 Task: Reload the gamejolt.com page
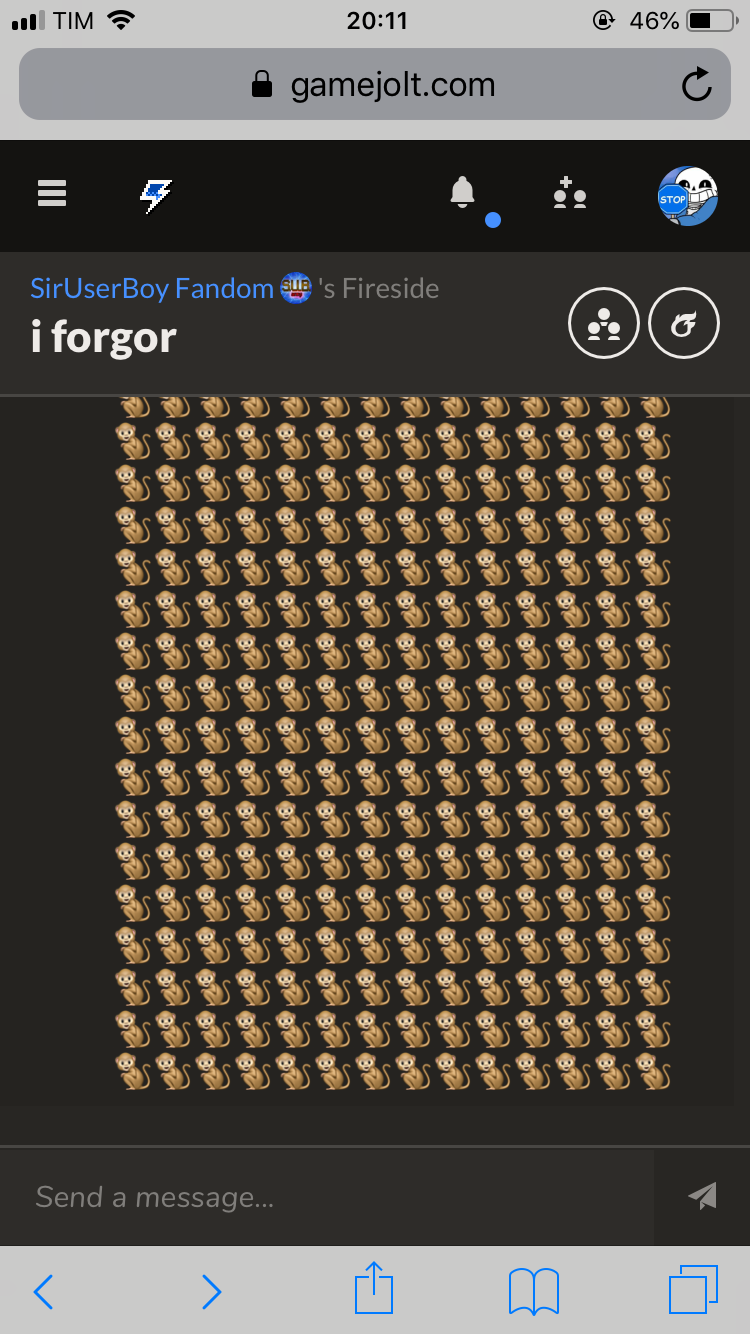(x=696, y=86)
